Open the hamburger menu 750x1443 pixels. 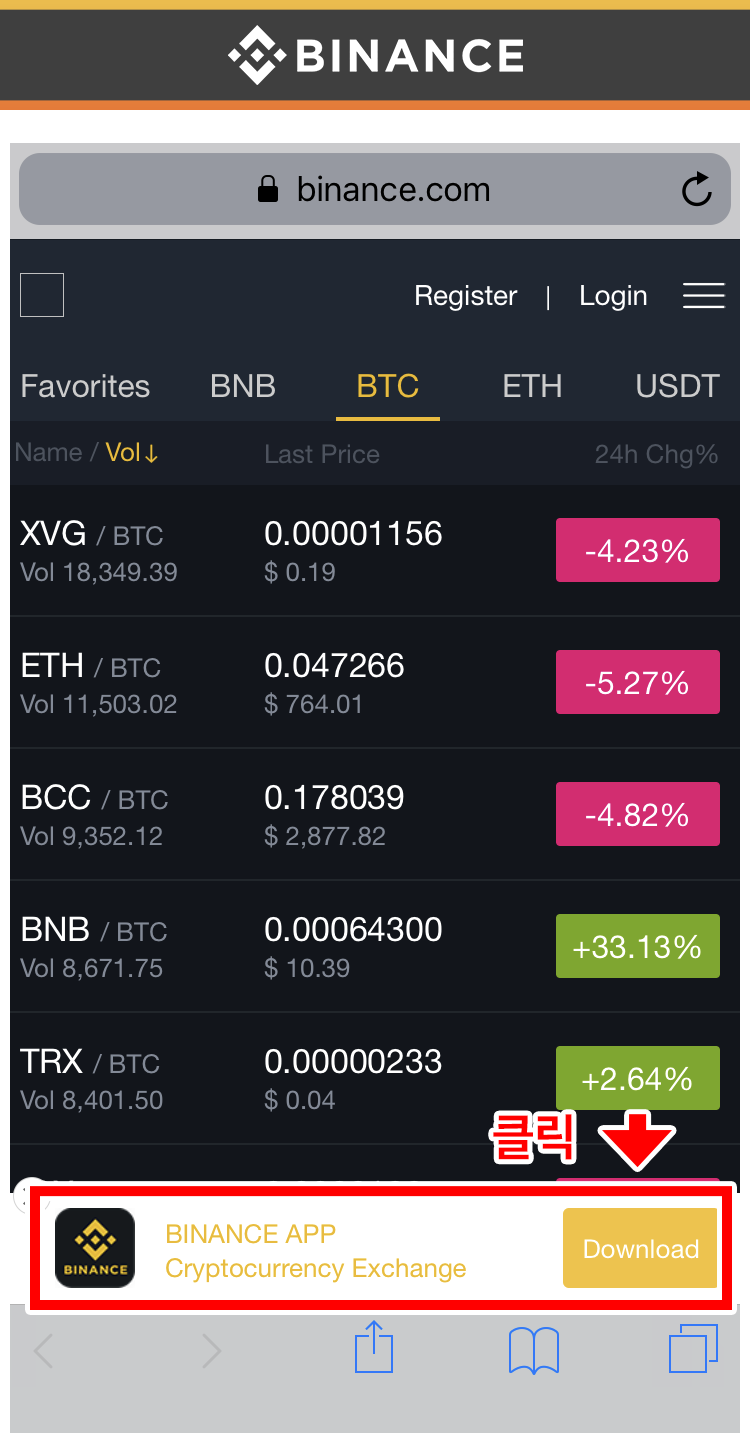tap(703, 296)
